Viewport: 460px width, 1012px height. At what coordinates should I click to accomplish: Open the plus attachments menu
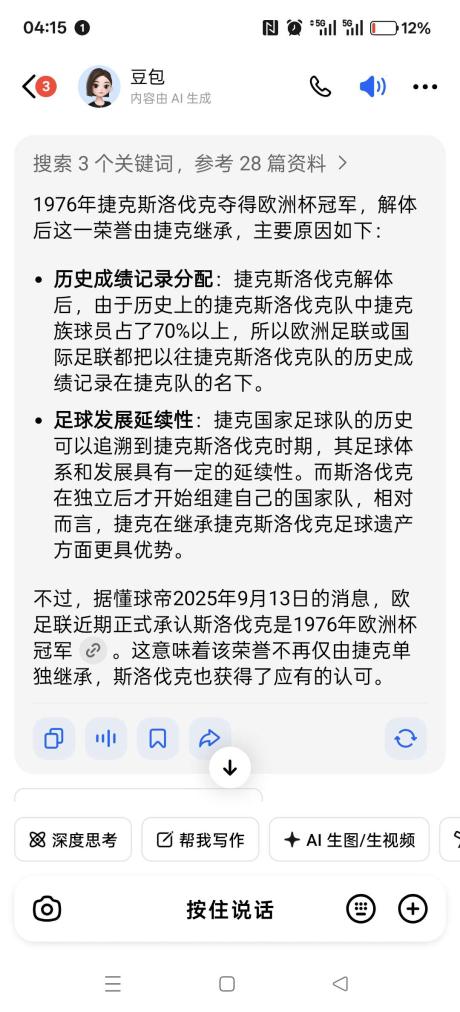tap(413, 909)
